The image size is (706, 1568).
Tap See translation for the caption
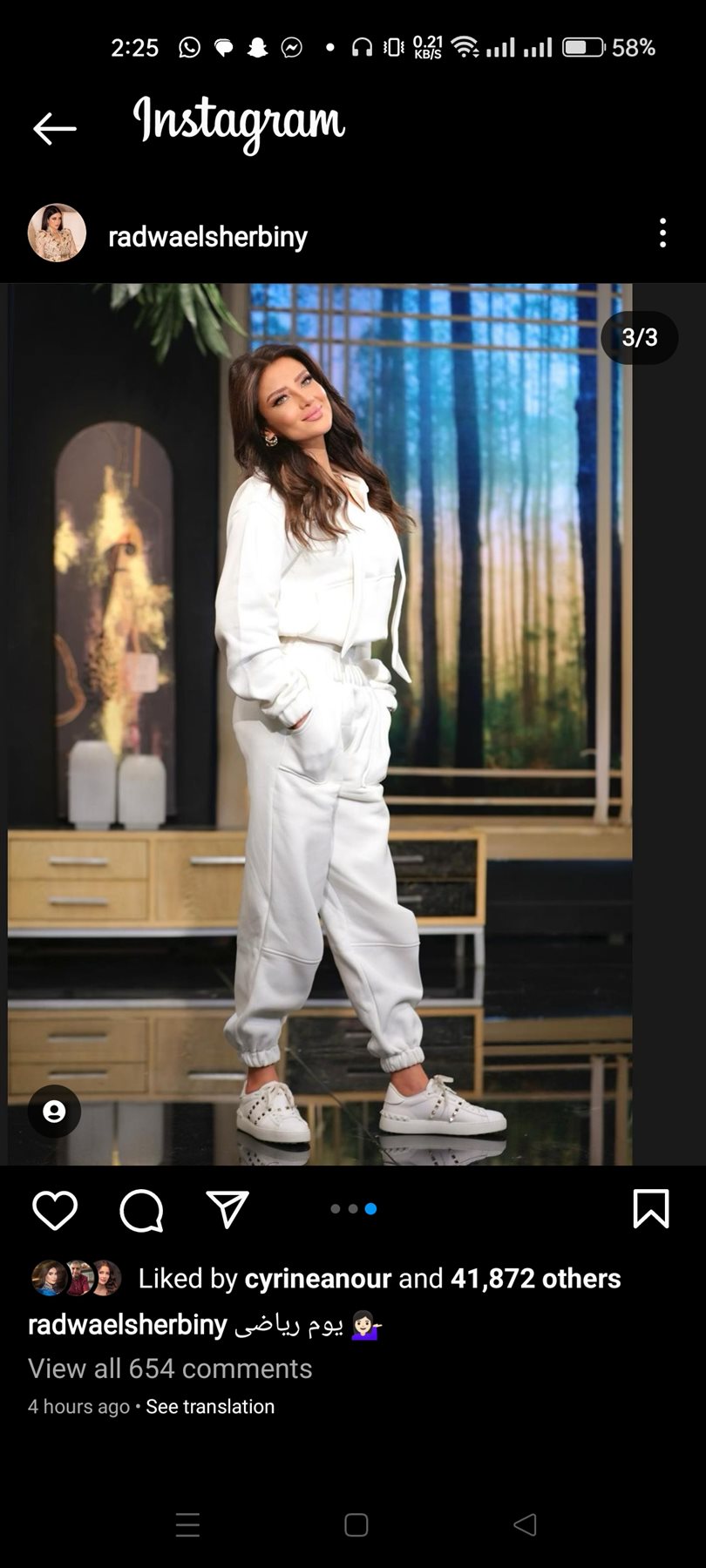[x=210, y=1406]
